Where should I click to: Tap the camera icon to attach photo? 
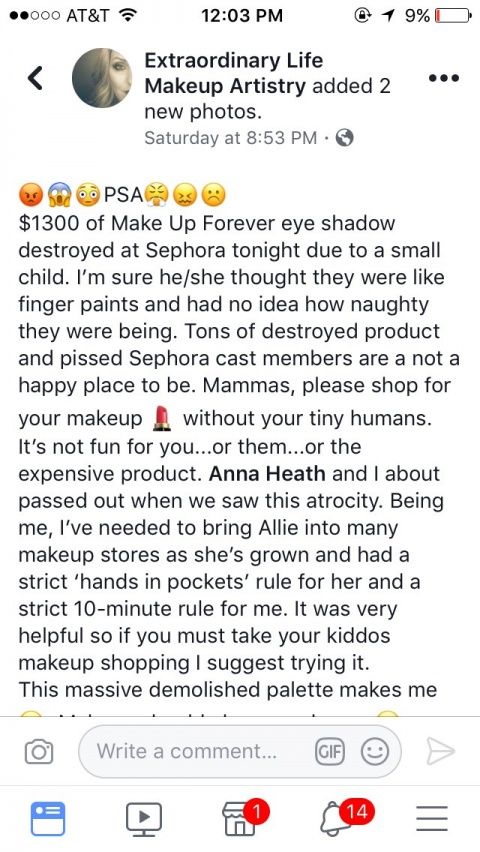coord(39,751)
